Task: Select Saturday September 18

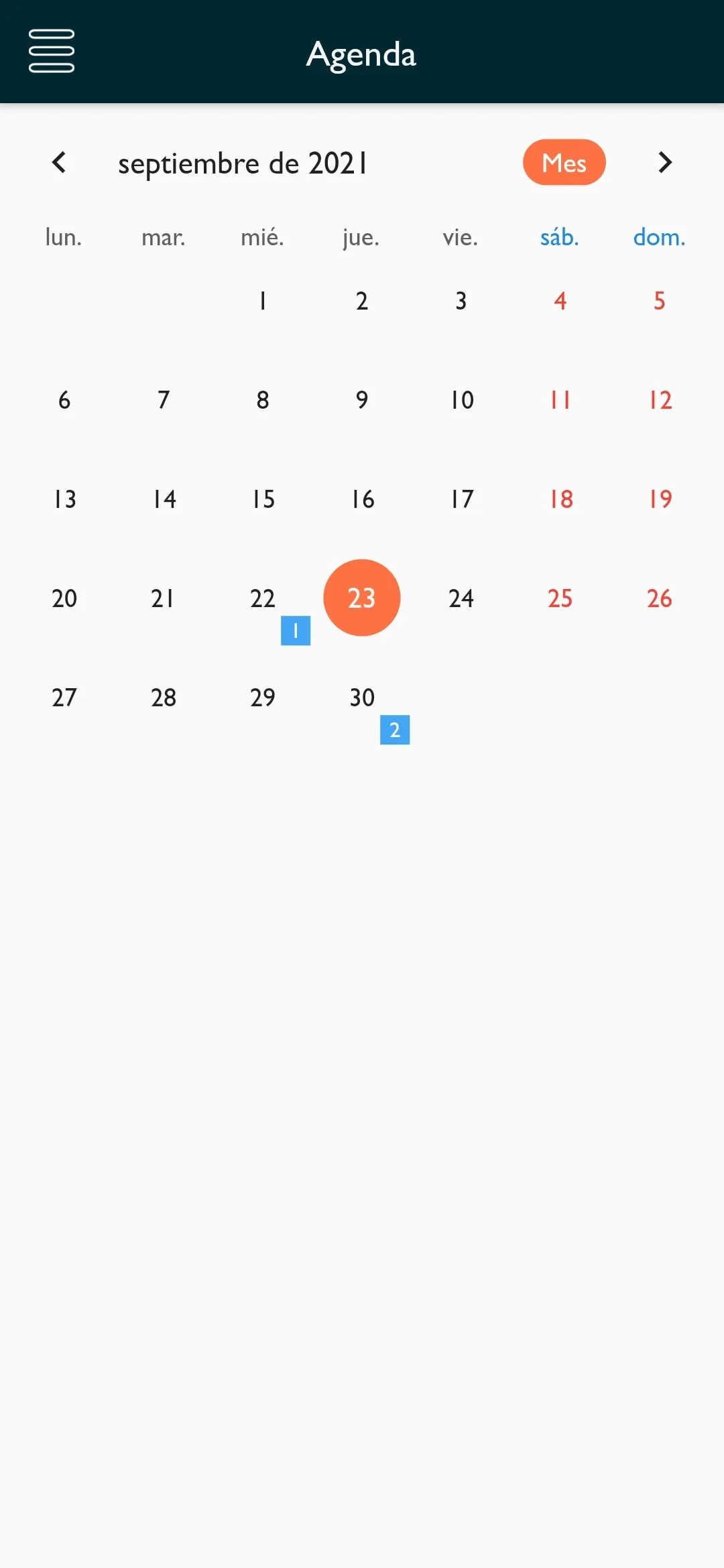Action: (x=560, y=499)
